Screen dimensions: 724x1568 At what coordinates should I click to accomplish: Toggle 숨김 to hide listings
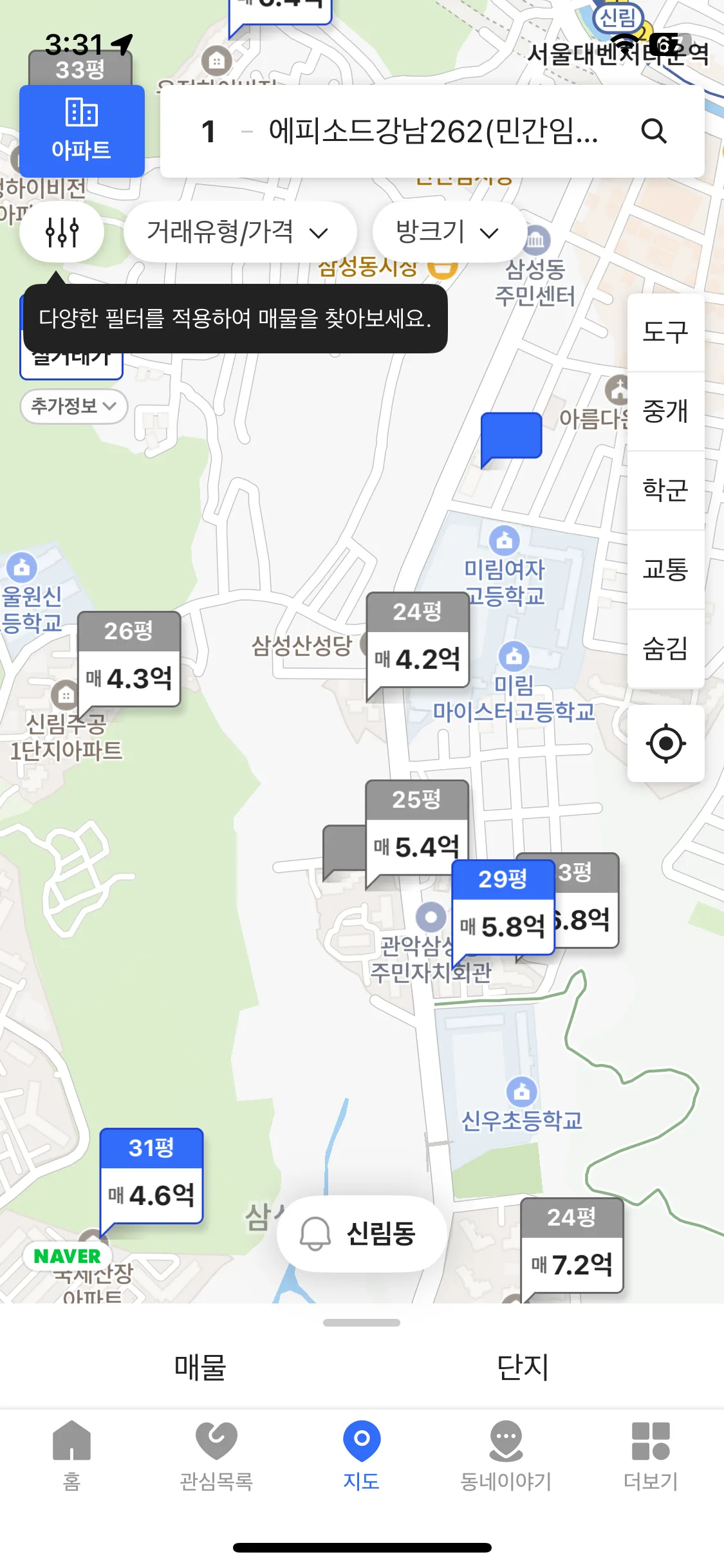[x=665, y=650]
